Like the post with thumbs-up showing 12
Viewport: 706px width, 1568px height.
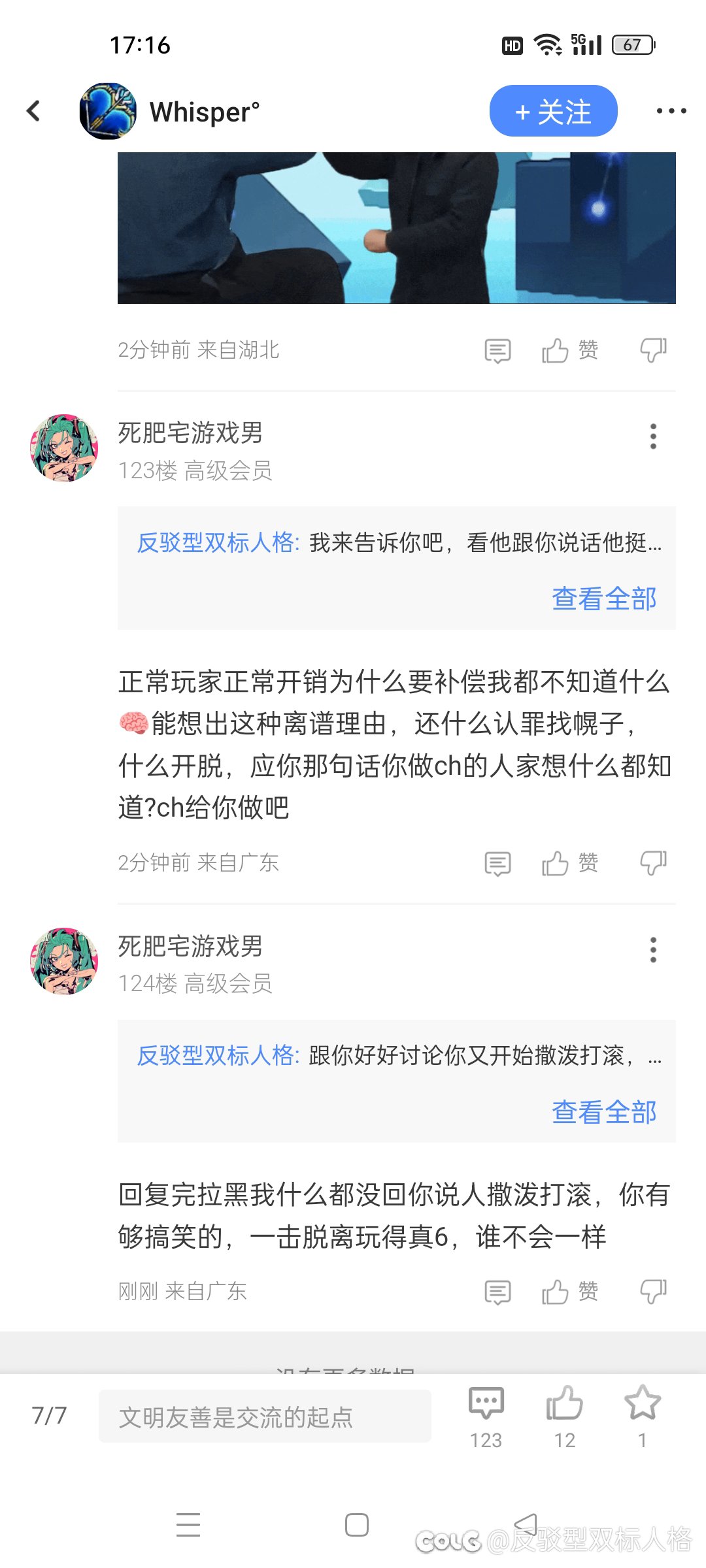(565, 1416)
